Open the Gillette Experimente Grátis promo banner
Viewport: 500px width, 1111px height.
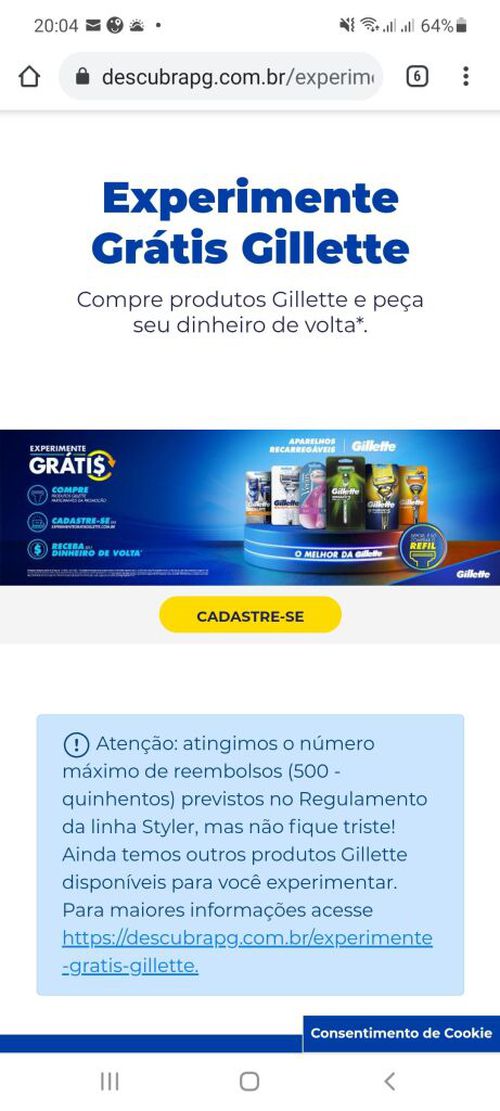[250, 507]
